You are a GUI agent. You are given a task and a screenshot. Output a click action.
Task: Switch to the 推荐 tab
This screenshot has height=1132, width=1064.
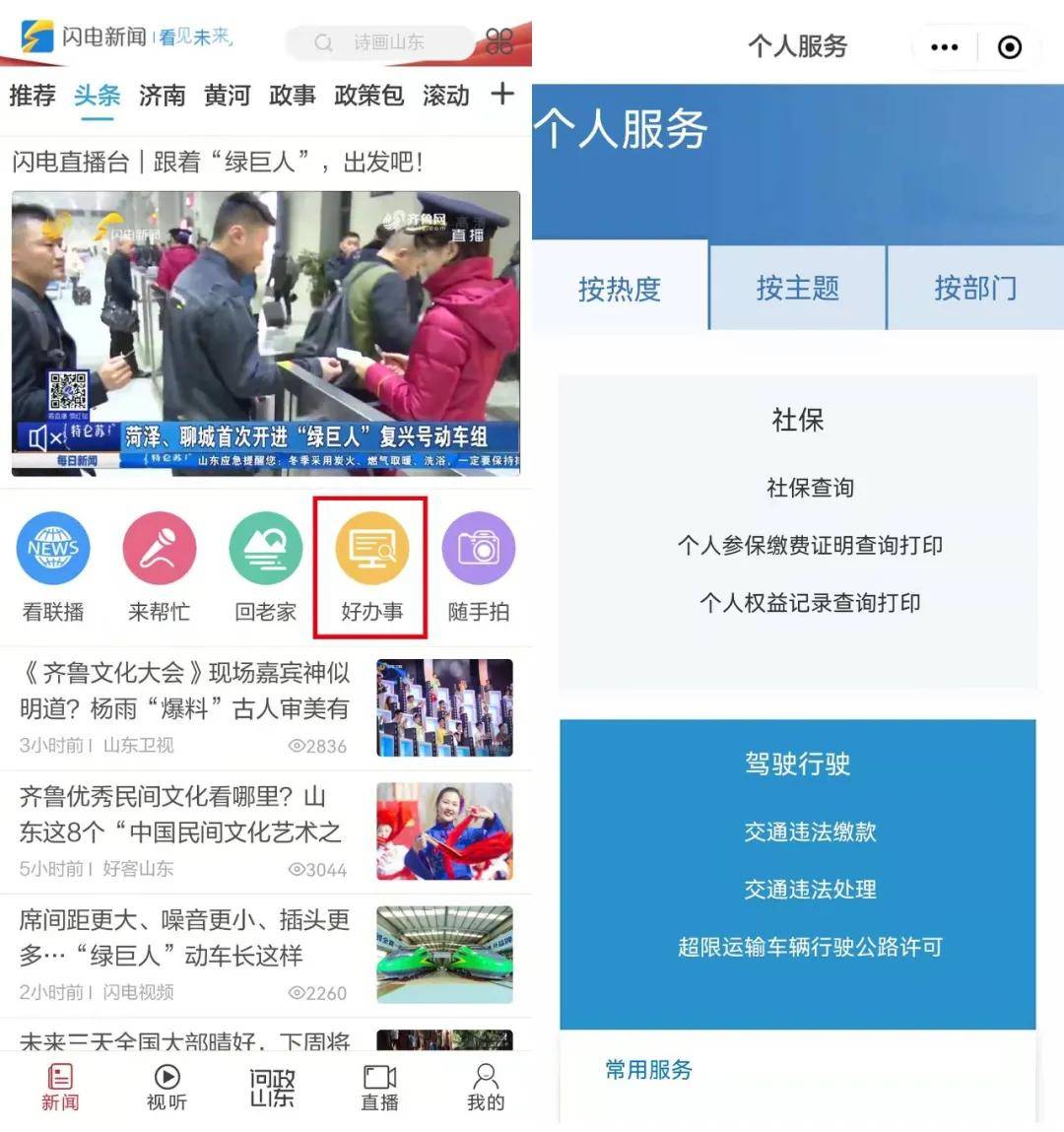[x=33, y=96]
